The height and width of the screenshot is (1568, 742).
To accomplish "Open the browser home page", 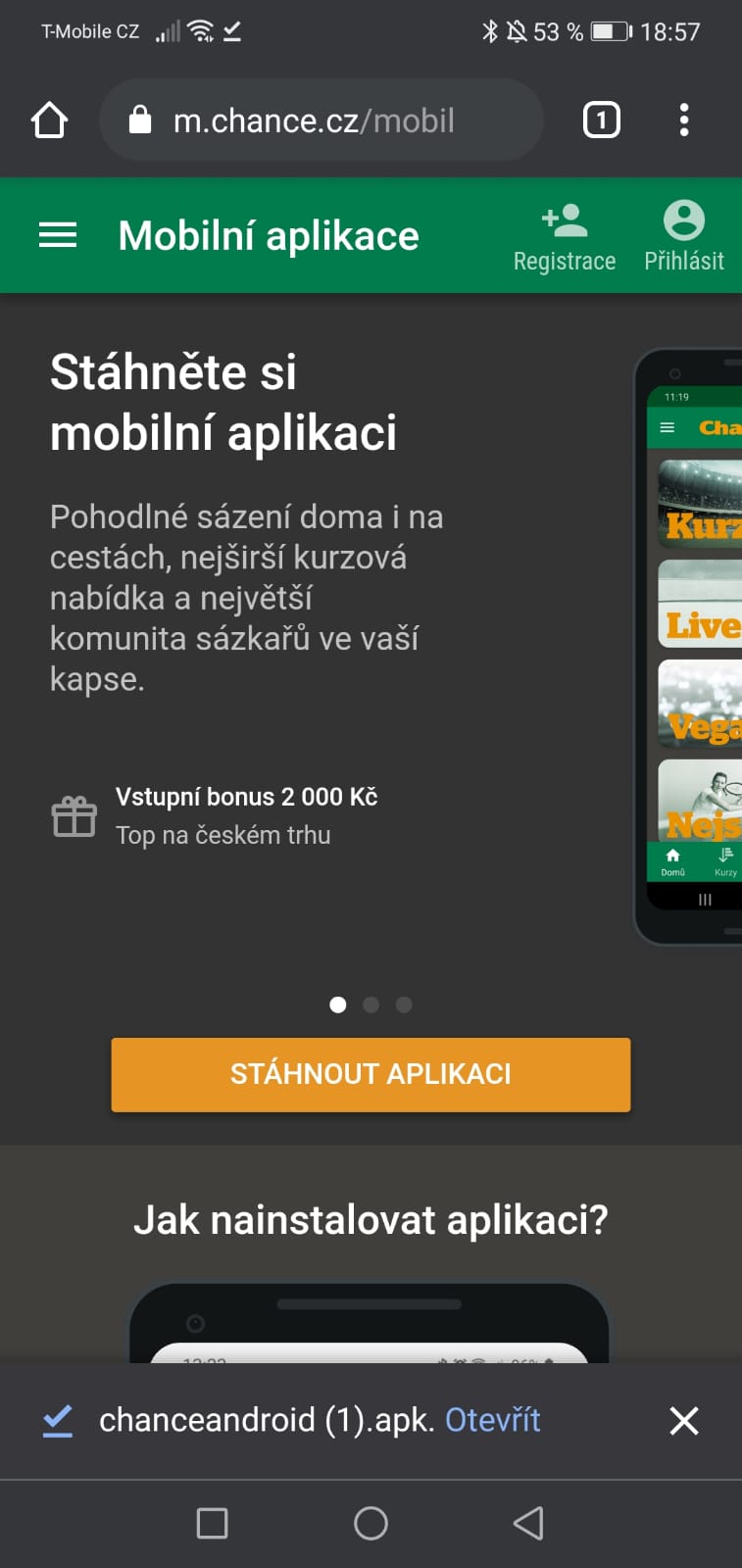I will [x=49, y=121].
